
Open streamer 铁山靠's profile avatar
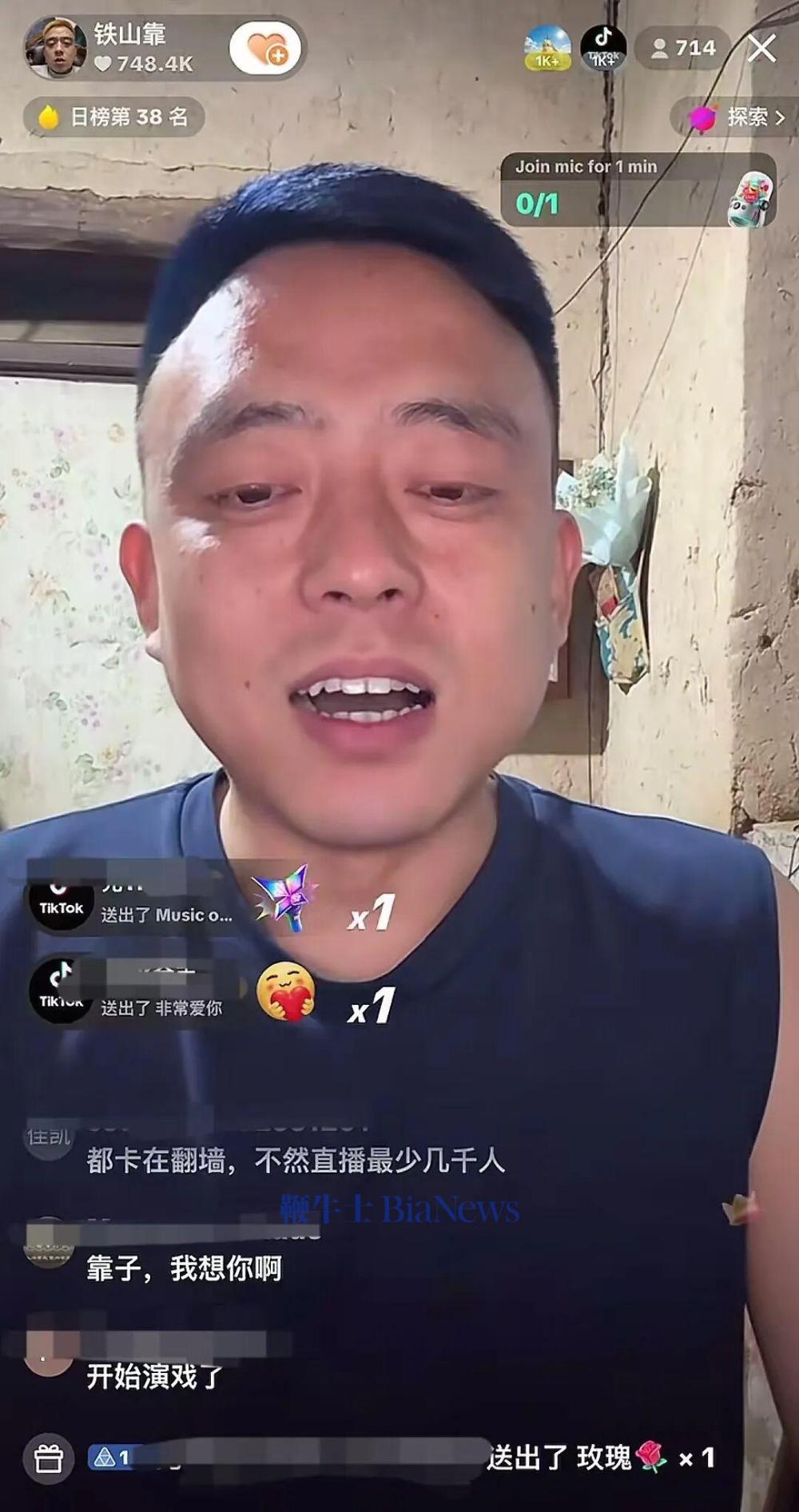pyautogui.click(x=56, y=47)
